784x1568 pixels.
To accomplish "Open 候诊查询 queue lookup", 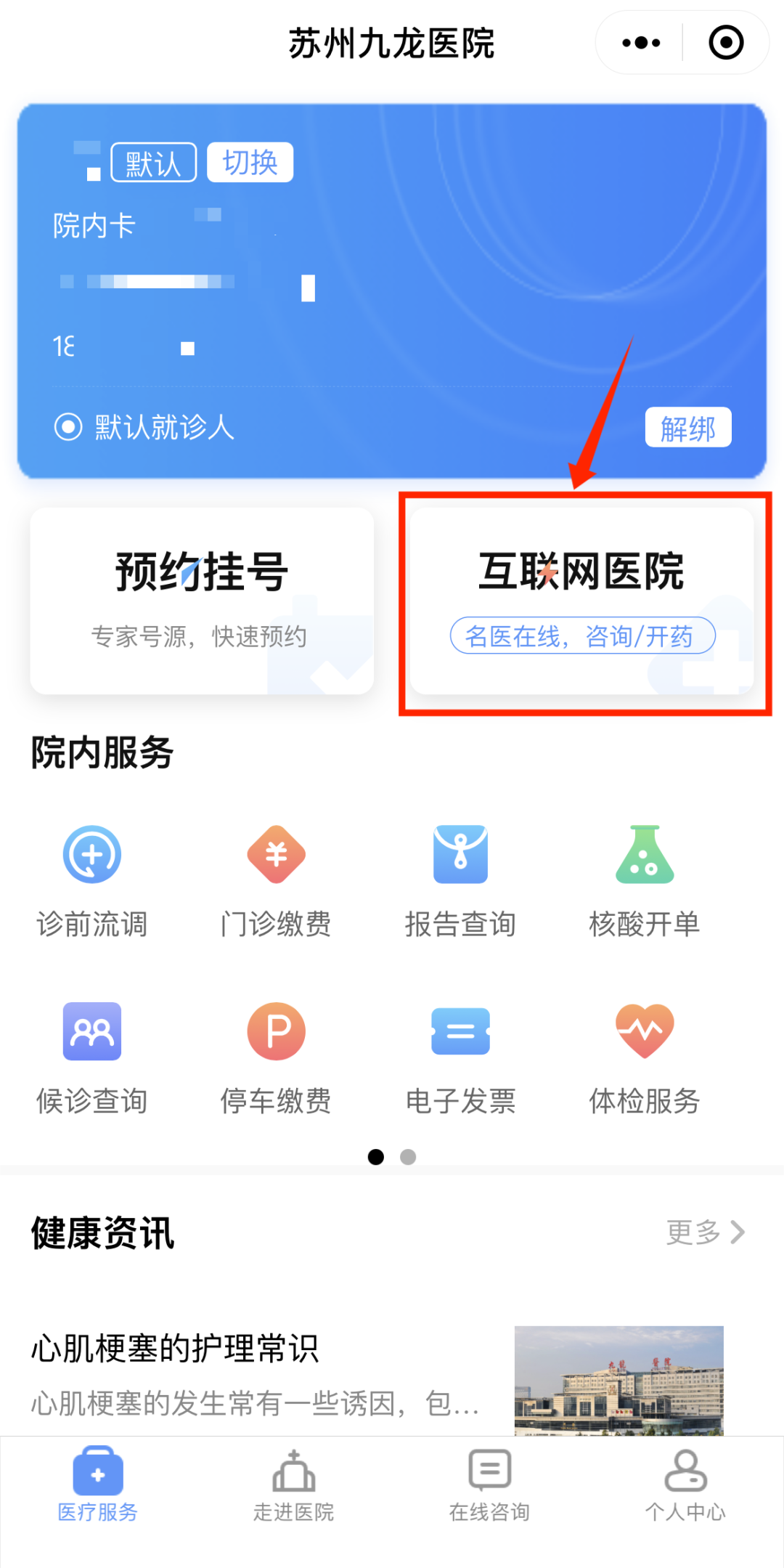I will pyautogui.click(x=92, y=1057).
